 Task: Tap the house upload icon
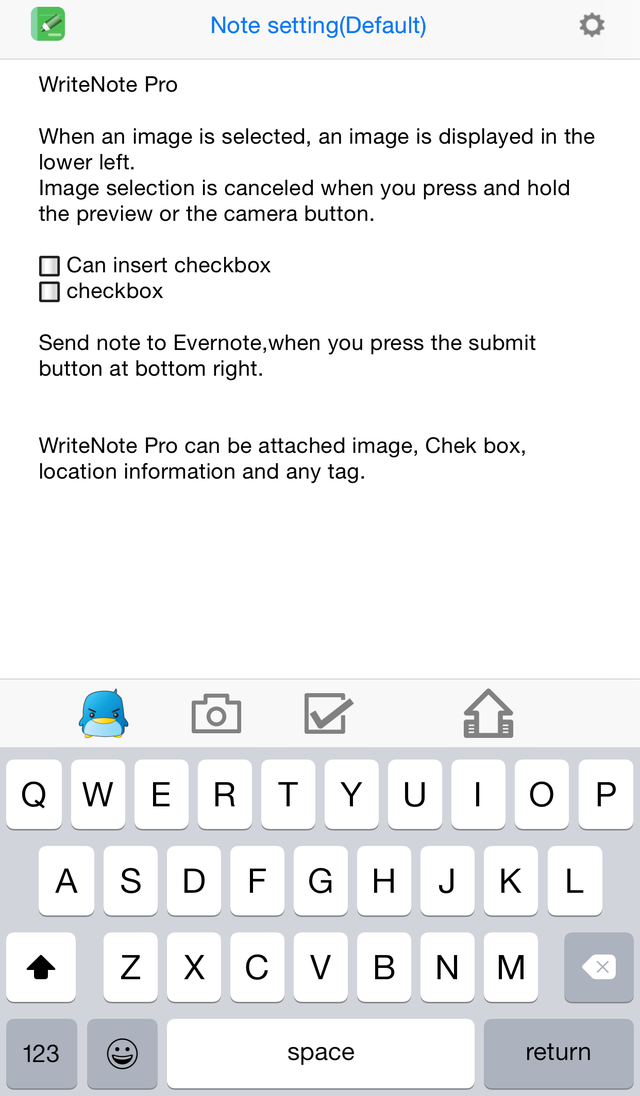tap(488, 713)
